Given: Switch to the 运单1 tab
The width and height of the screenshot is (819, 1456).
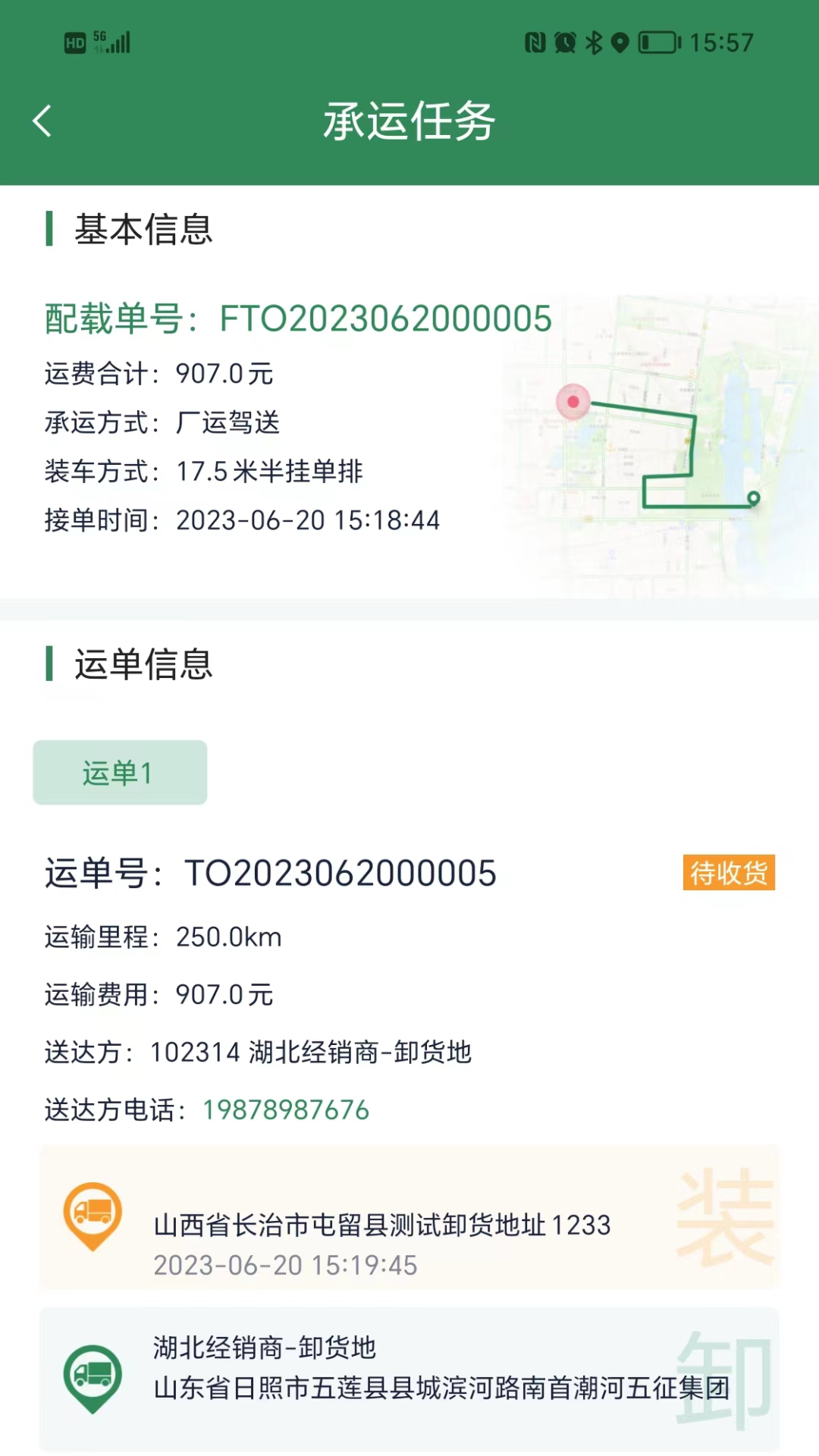Looking at the screenshot, I should (x=120, y=773).
